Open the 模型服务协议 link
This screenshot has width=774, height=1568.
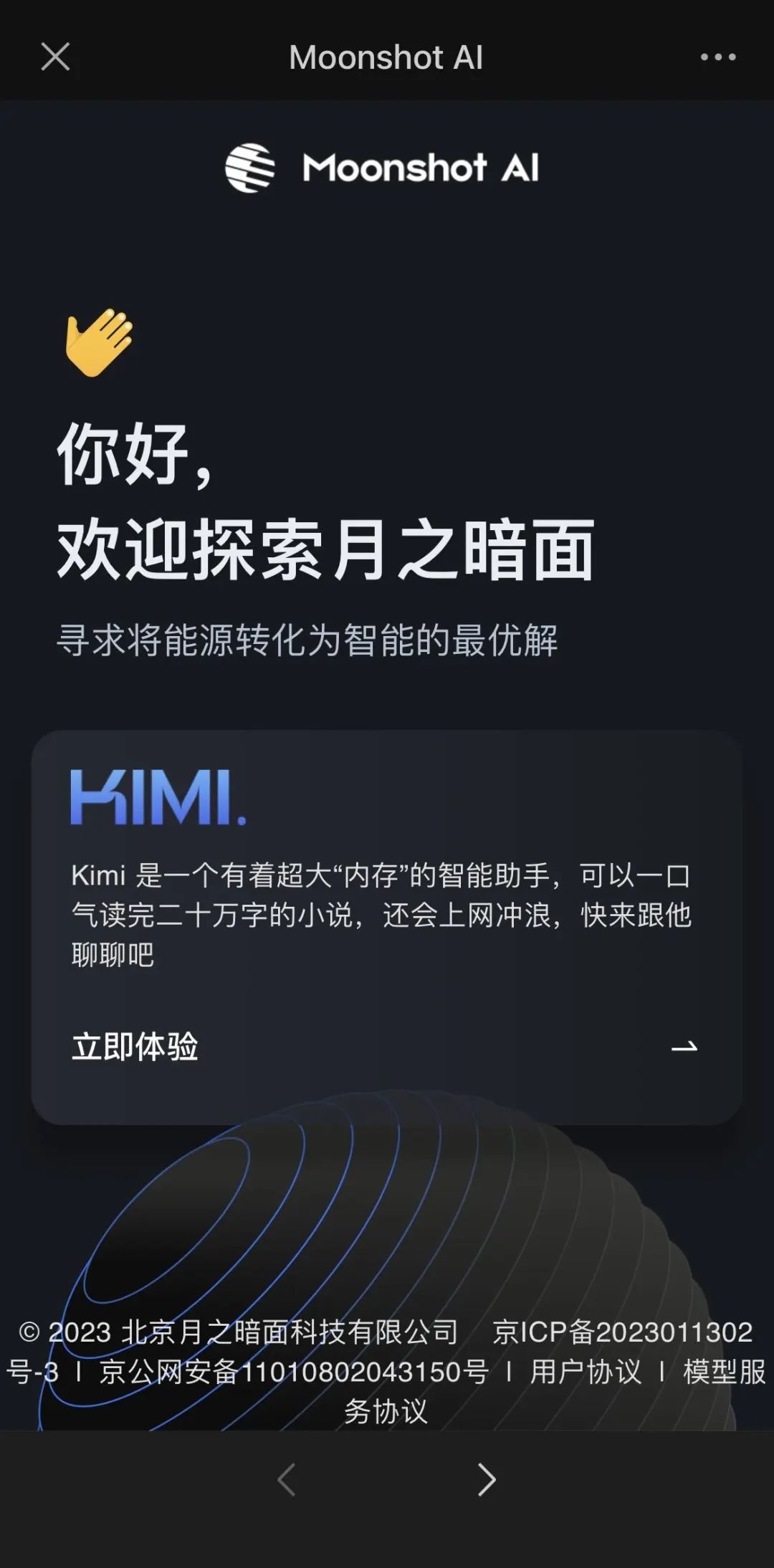click(724, 1372)
